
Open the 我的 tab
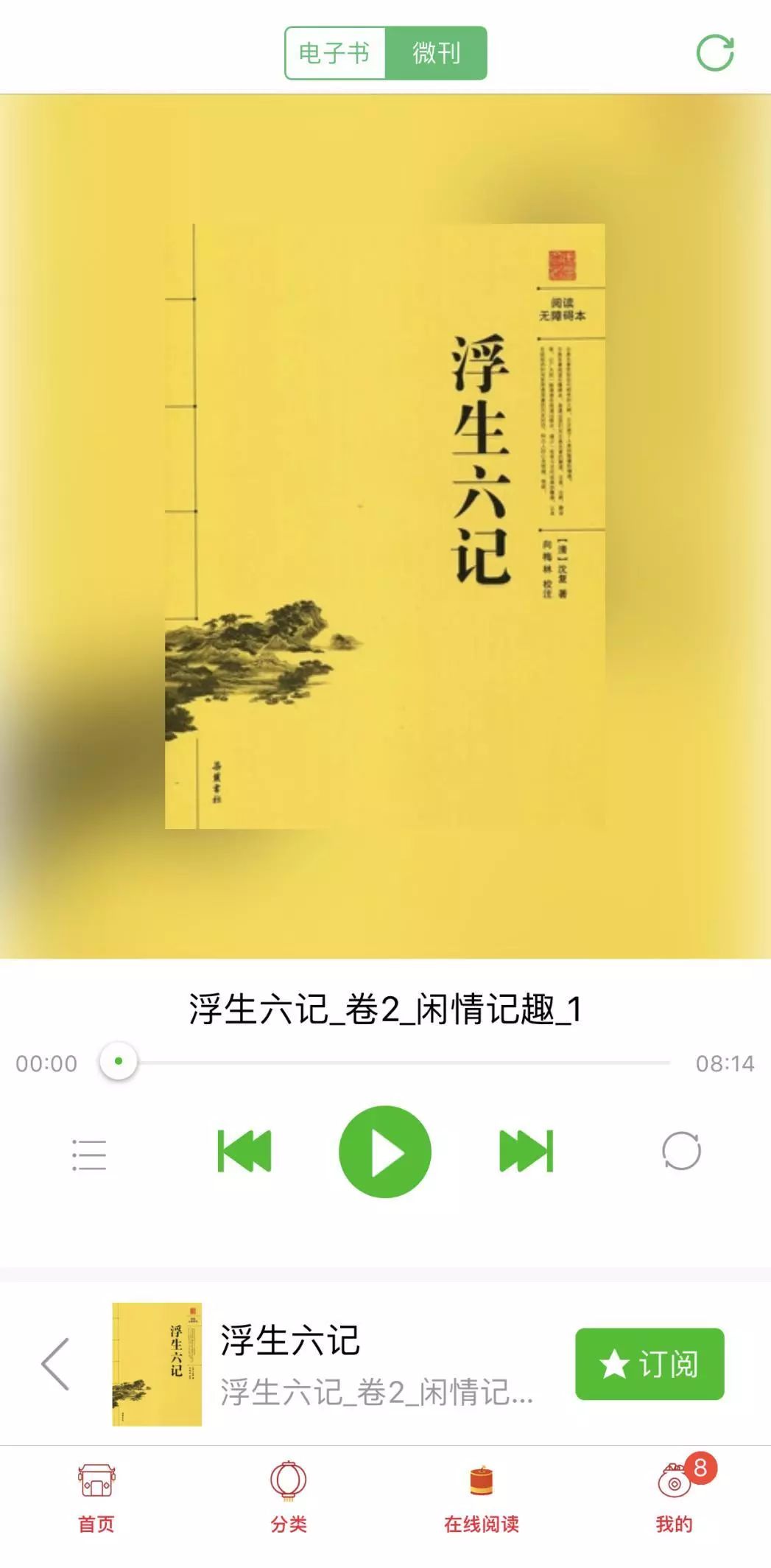674,1499
